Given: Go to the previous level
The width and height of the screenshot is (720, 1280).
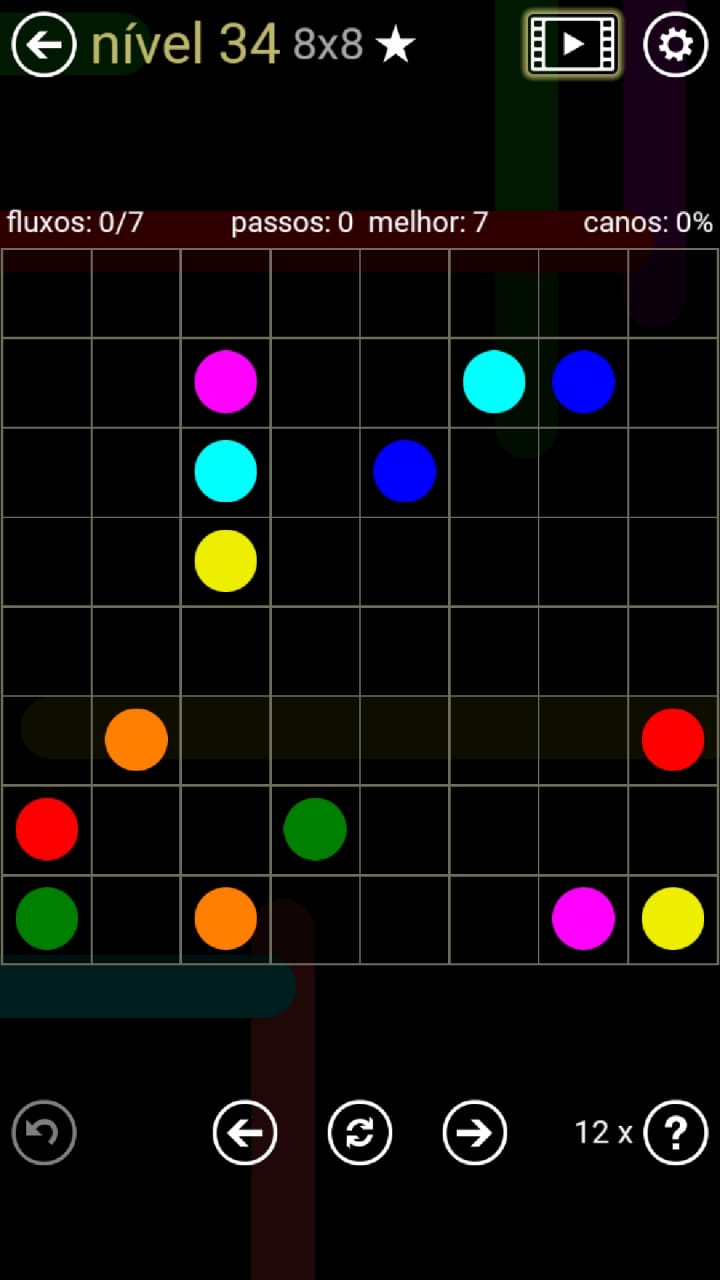Looking at the screenshot, I should tap(245, 1132).
